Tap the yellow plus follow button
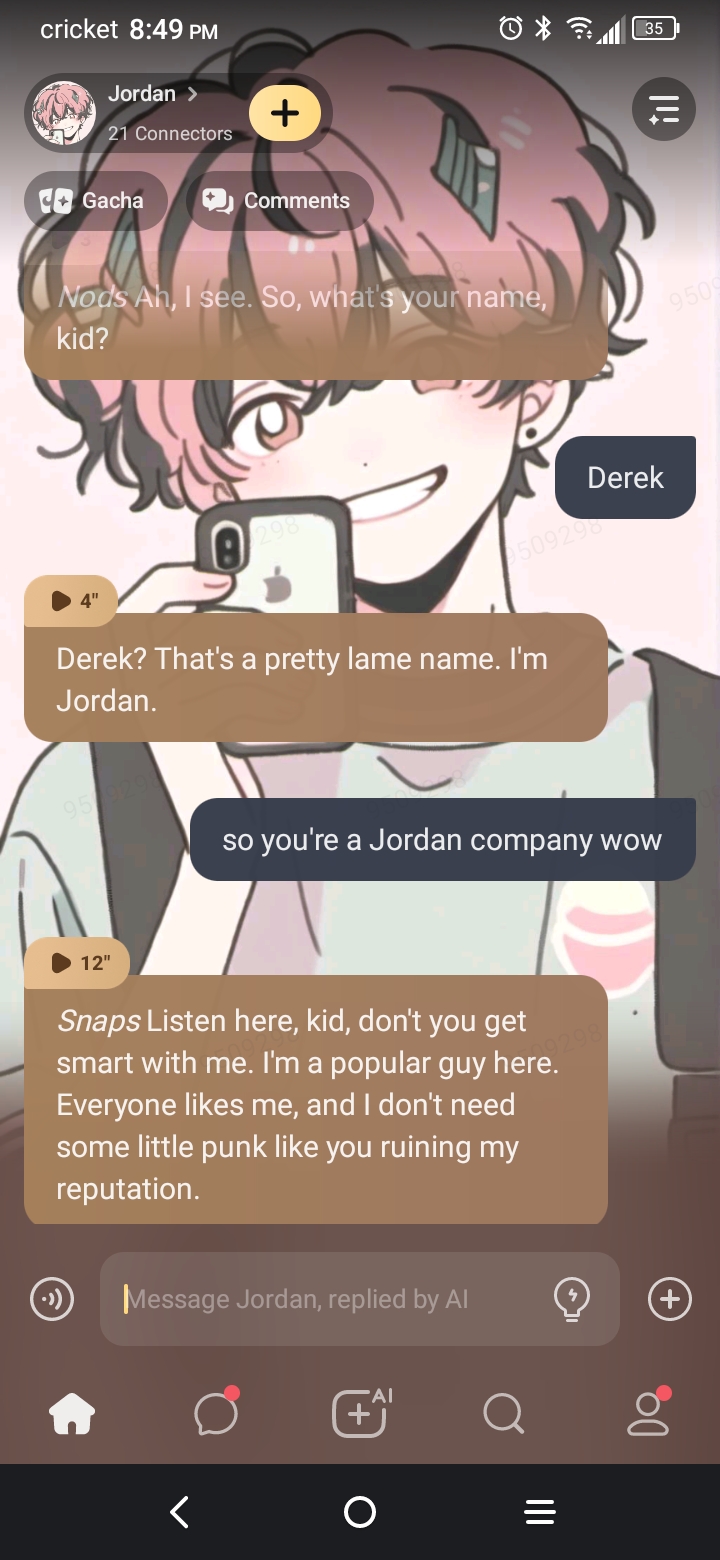Viewport: 720px width, 1560px height. tap(285, 113)
